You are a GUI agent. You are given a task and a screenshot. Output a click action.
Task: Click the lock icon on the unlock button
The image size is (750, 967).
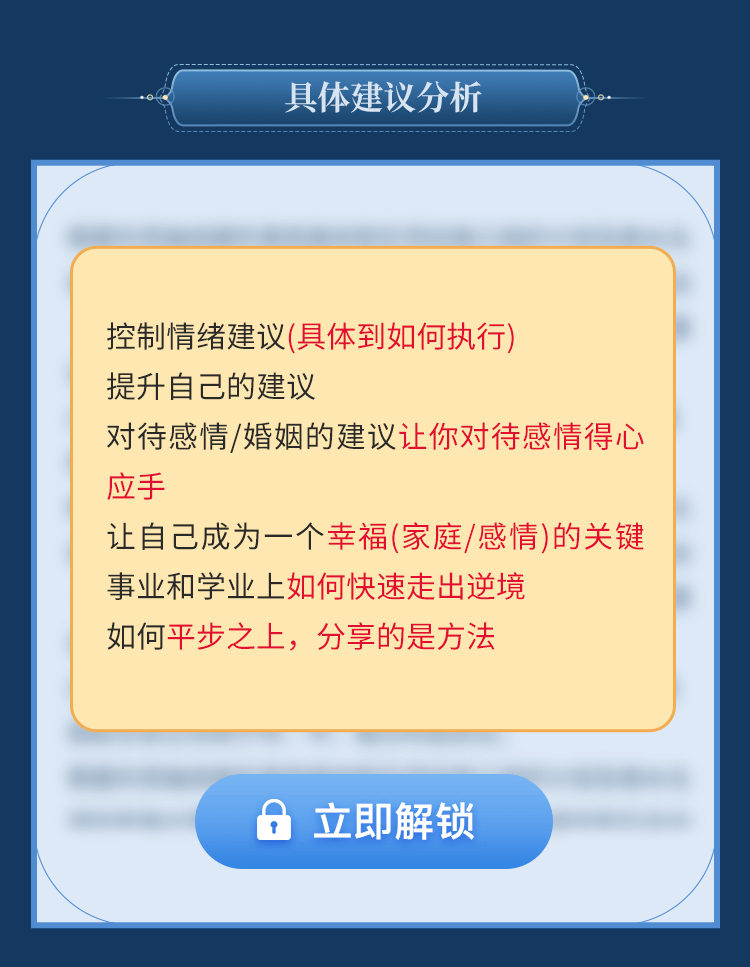coord(273,821)
